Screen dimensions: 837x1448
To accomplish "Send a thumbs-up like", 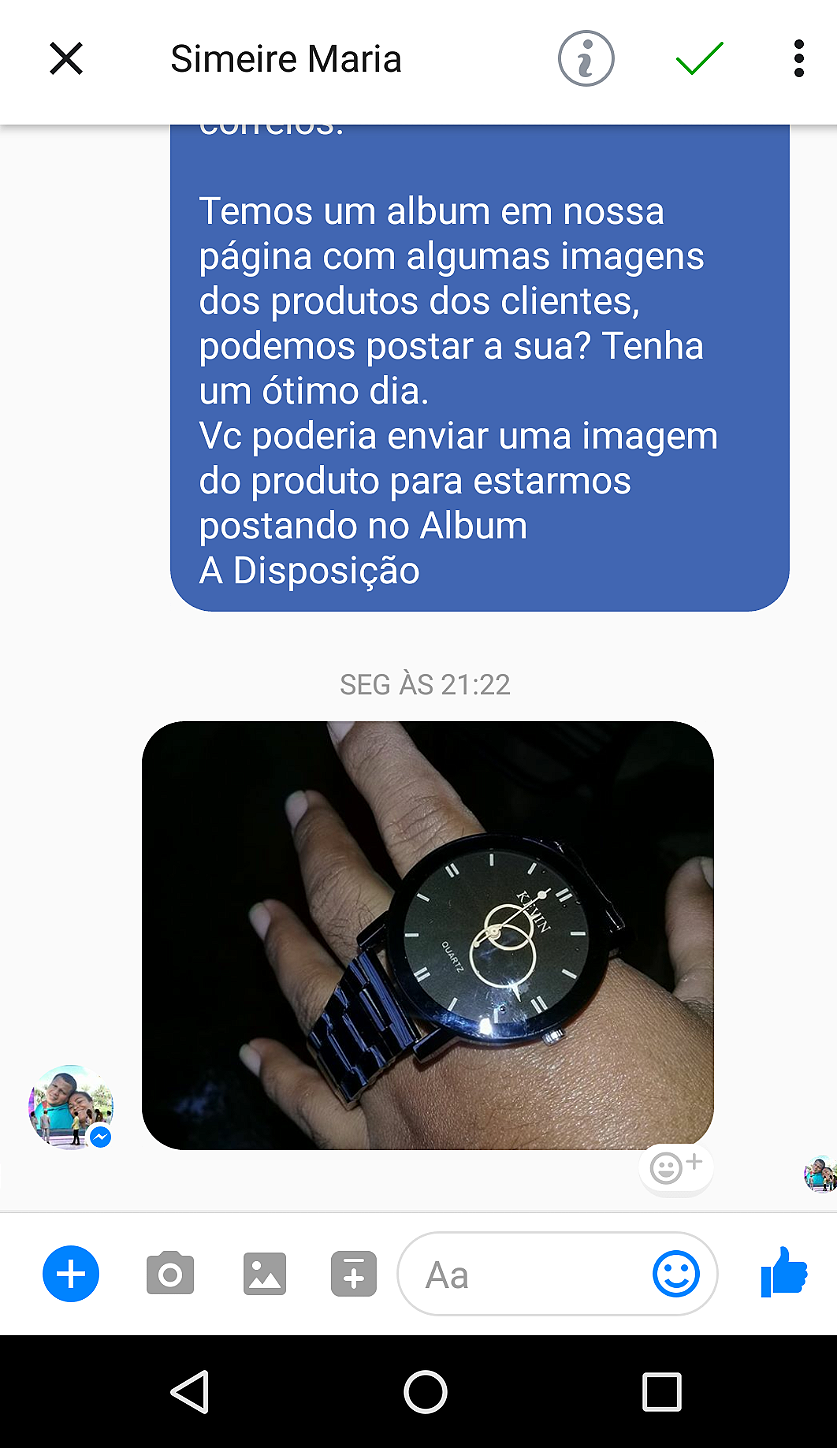I will [x=784, y=1273].
